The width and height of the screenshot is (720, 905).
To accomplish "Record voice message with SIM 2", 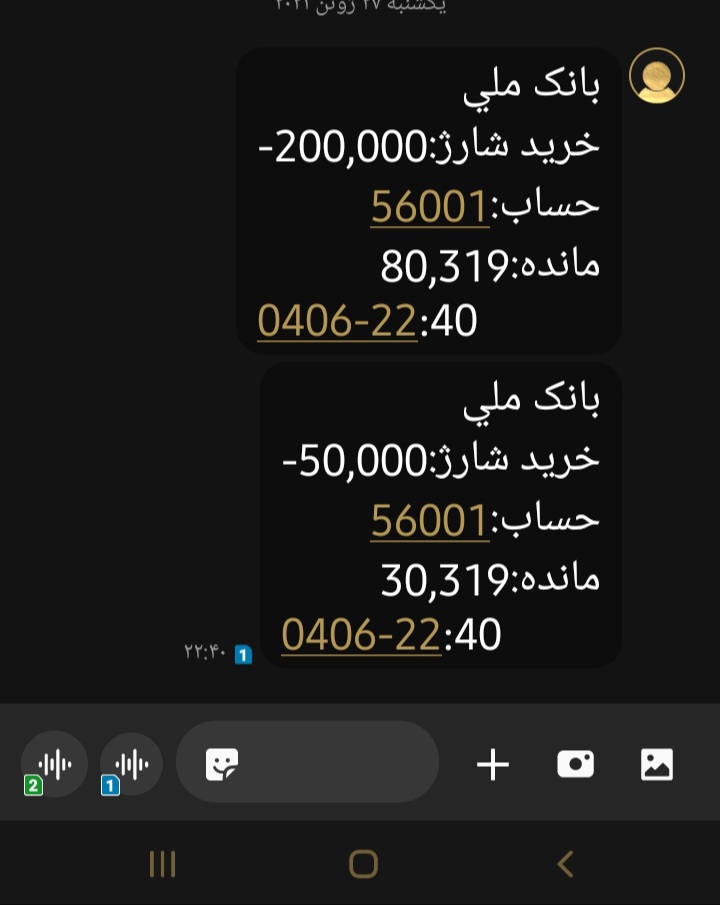I will [x=54, y=765].
